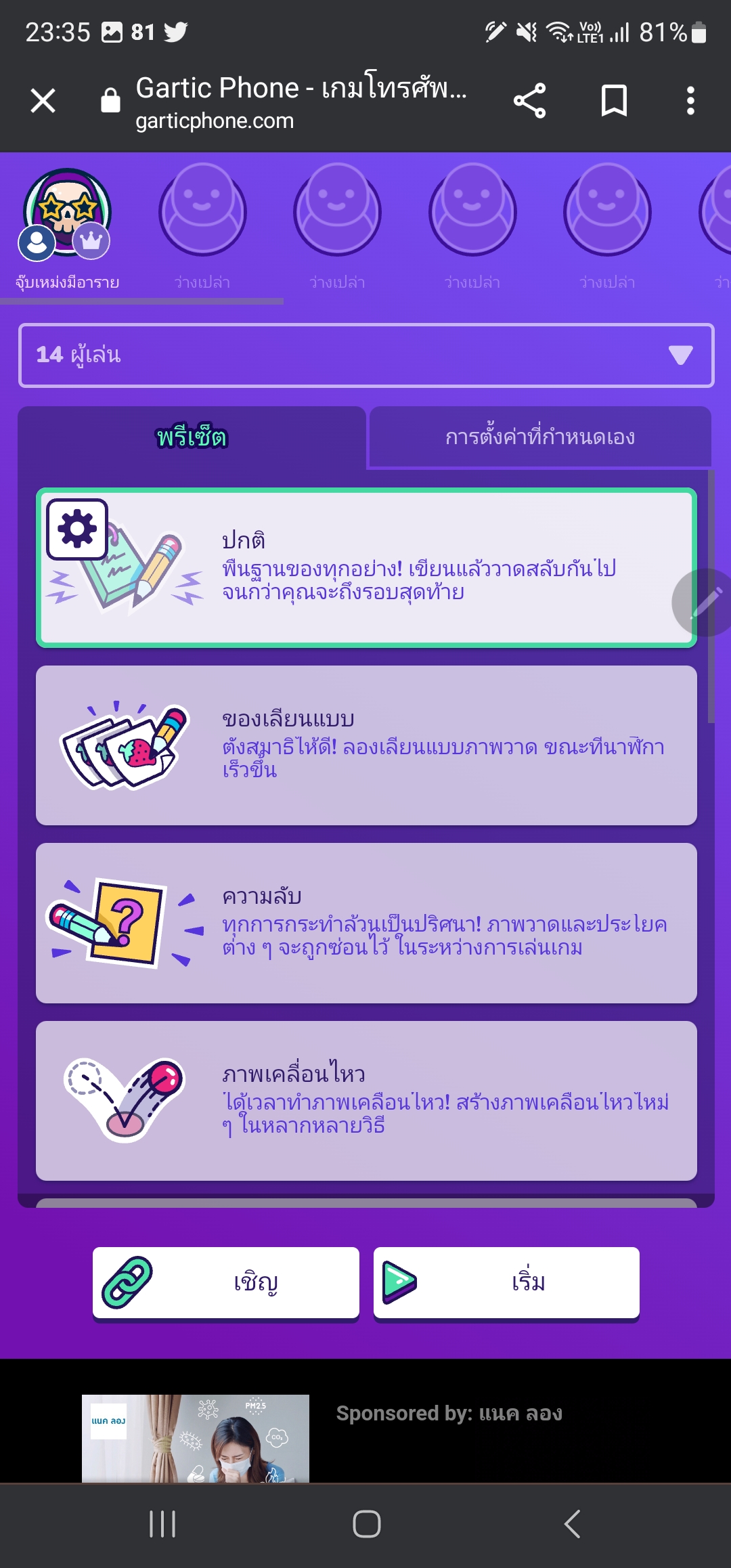Open settings gear on the ปกติ card

tap(77, 529)
